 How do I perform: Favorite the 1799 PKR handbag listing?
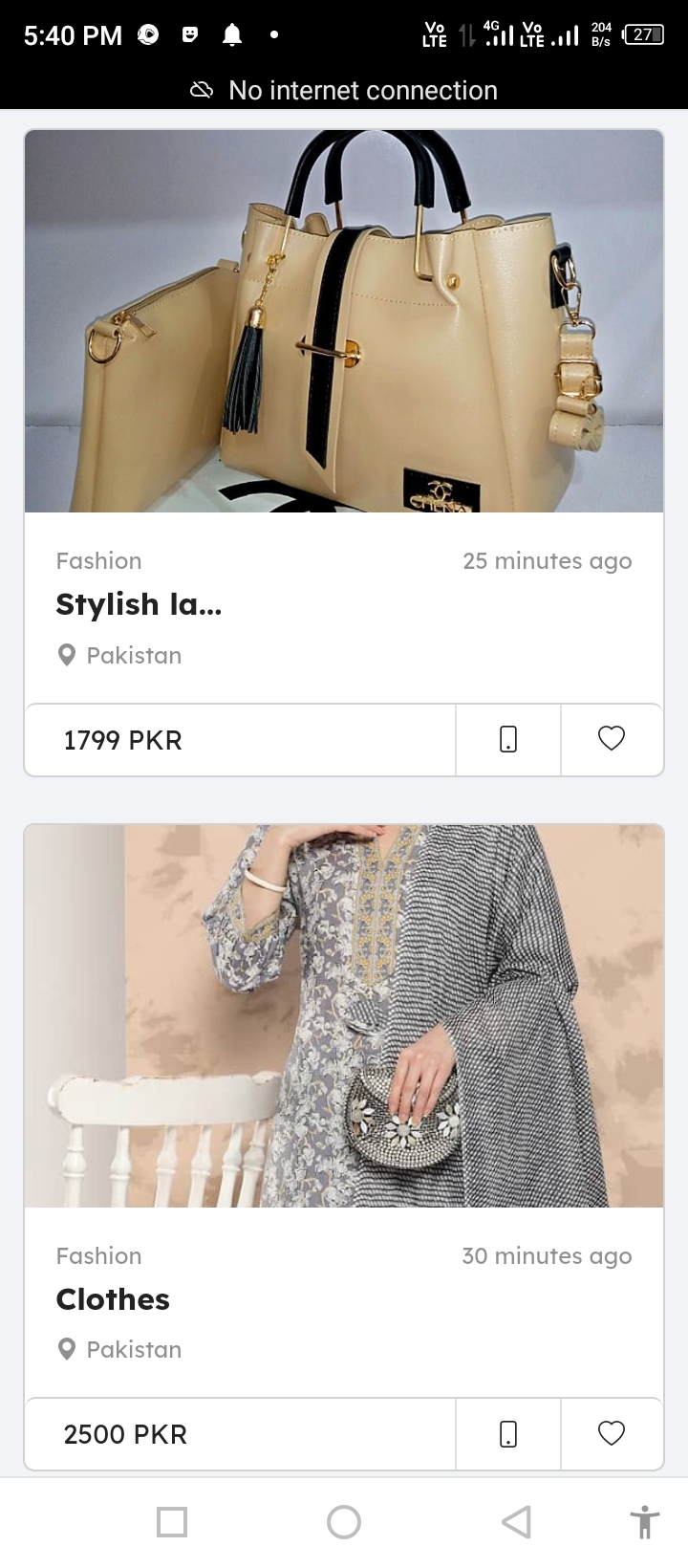(x=612, y=739)
